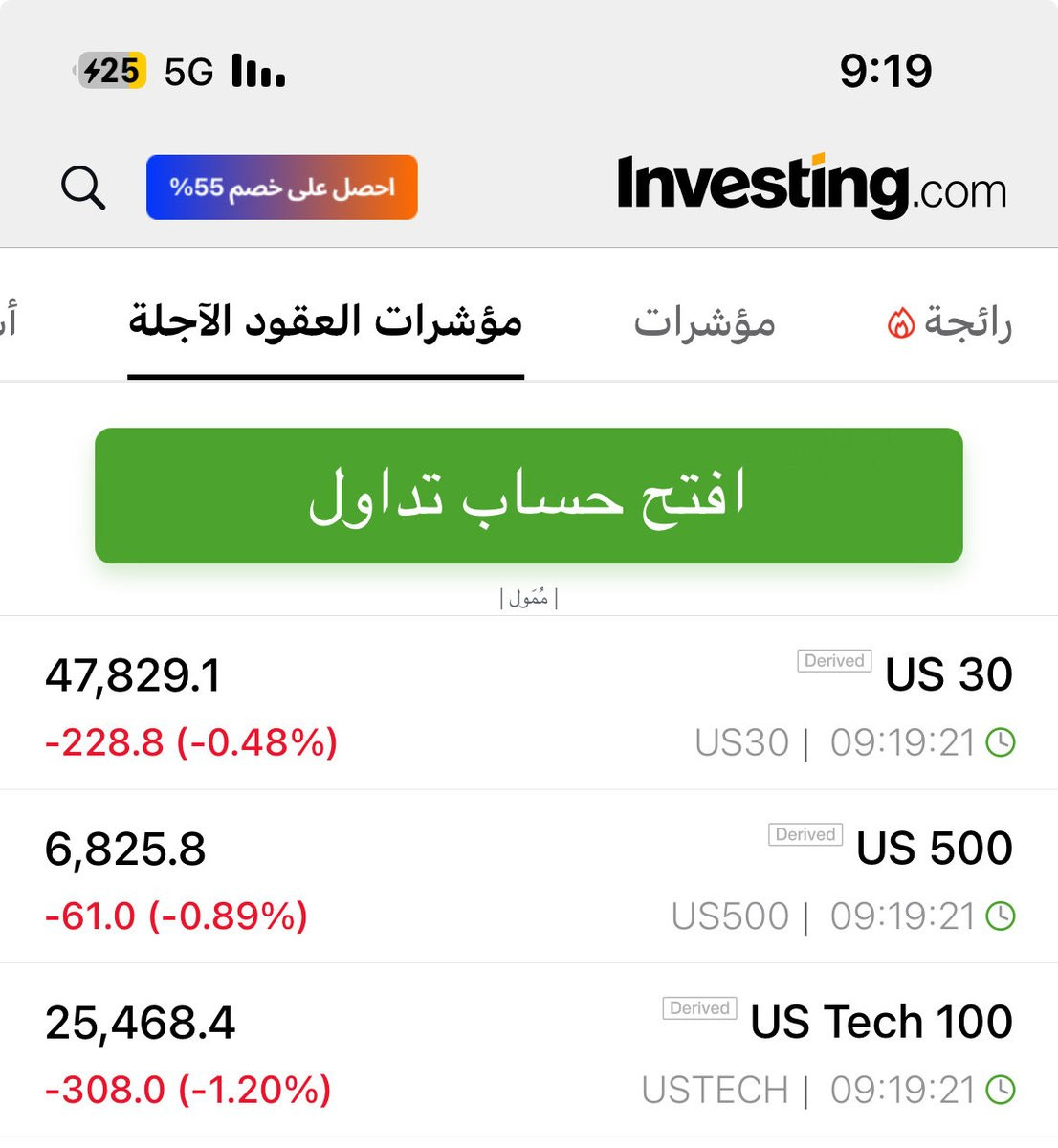Open the search magnifier icon
Screen dimensions: 1058x1148
pos(83,188)
